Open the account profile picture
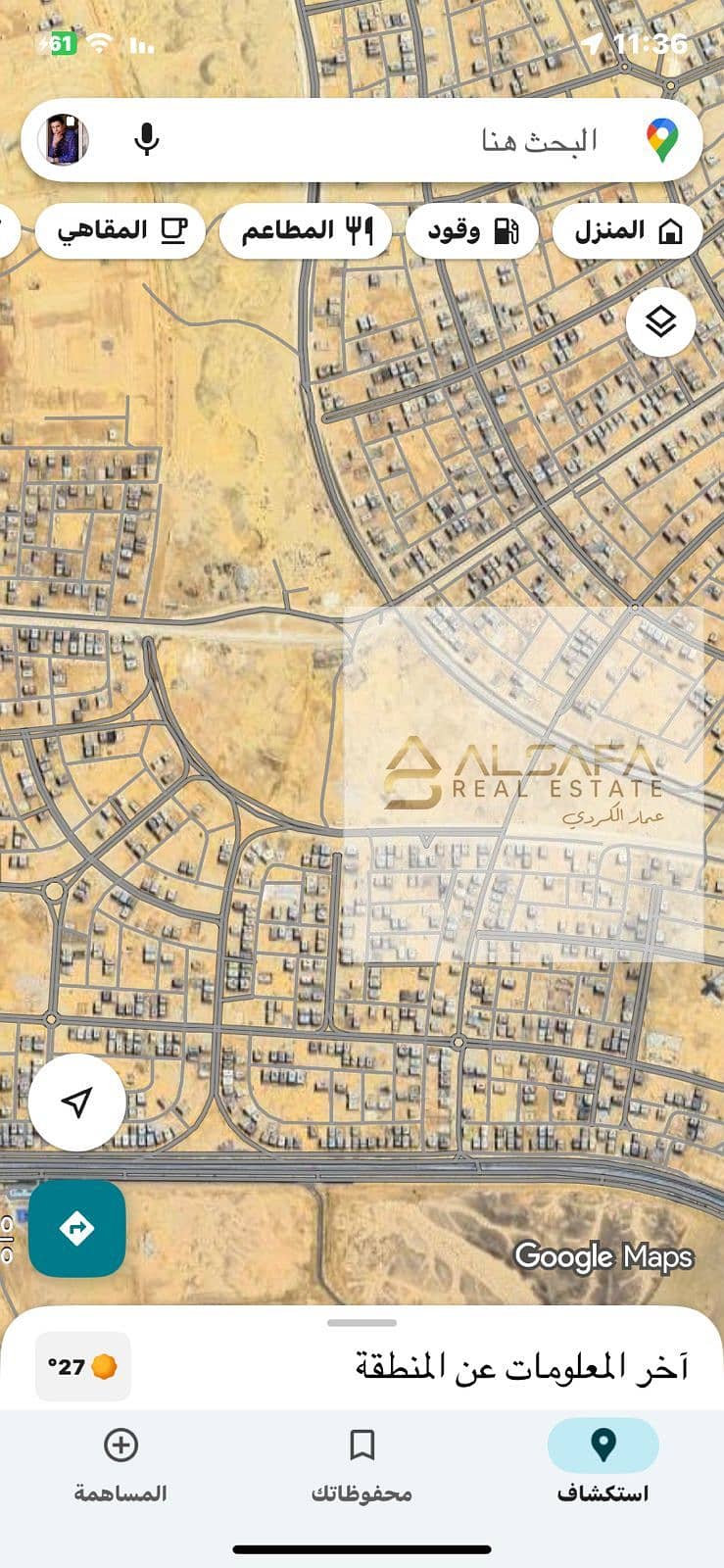This screenshot has height=1568, width=724. (x=65, y=139)
